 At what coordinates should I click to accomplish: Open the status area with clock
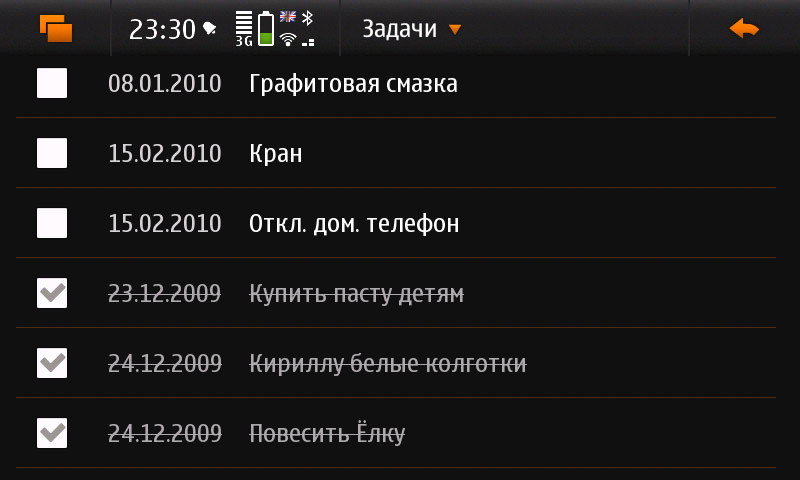coord(225,29)
